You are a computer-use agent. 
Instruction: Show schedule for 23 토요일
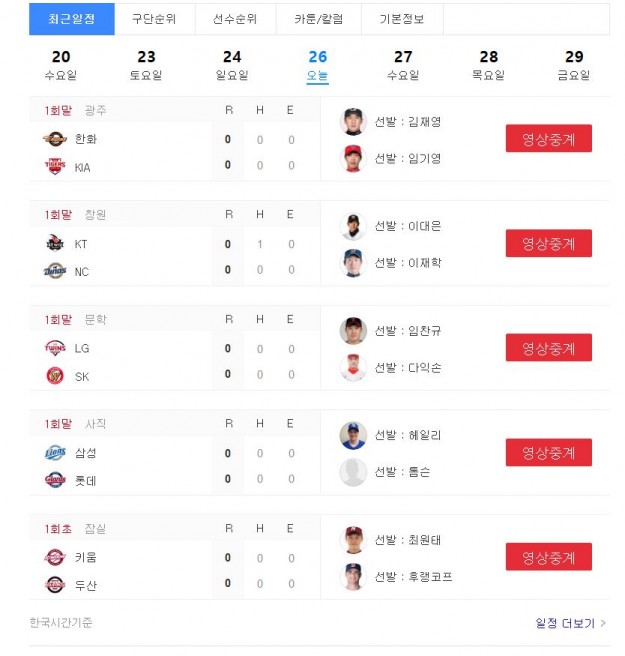coord(146,65)
